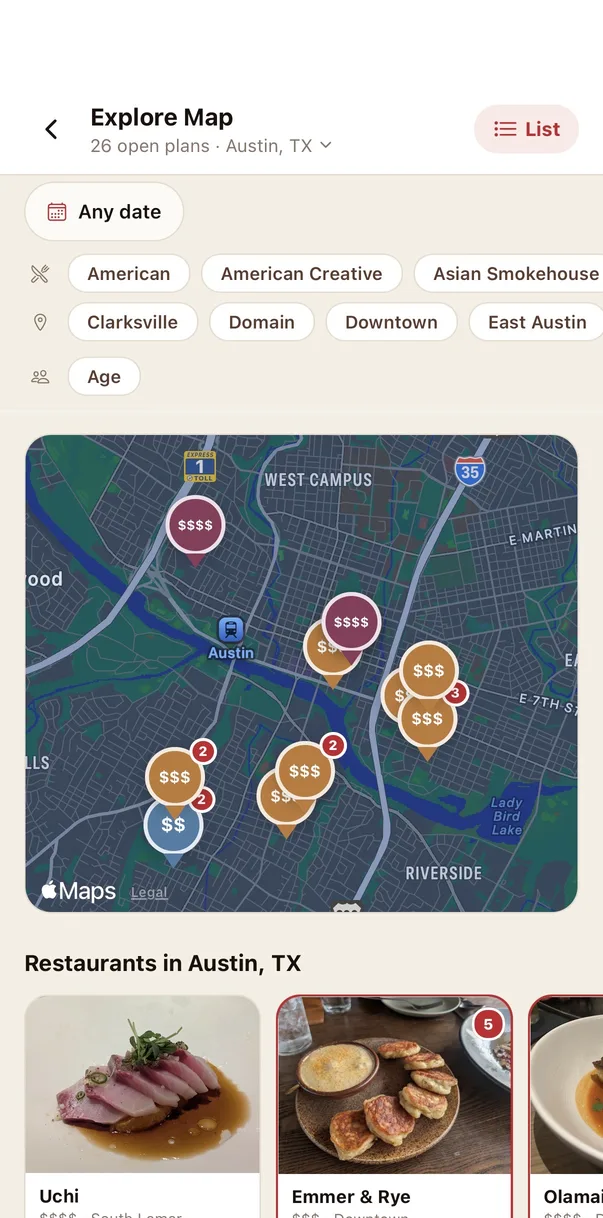Filter by American cuisine
The width and height of the screenshot is (603, 1218).
pos(128,274)
